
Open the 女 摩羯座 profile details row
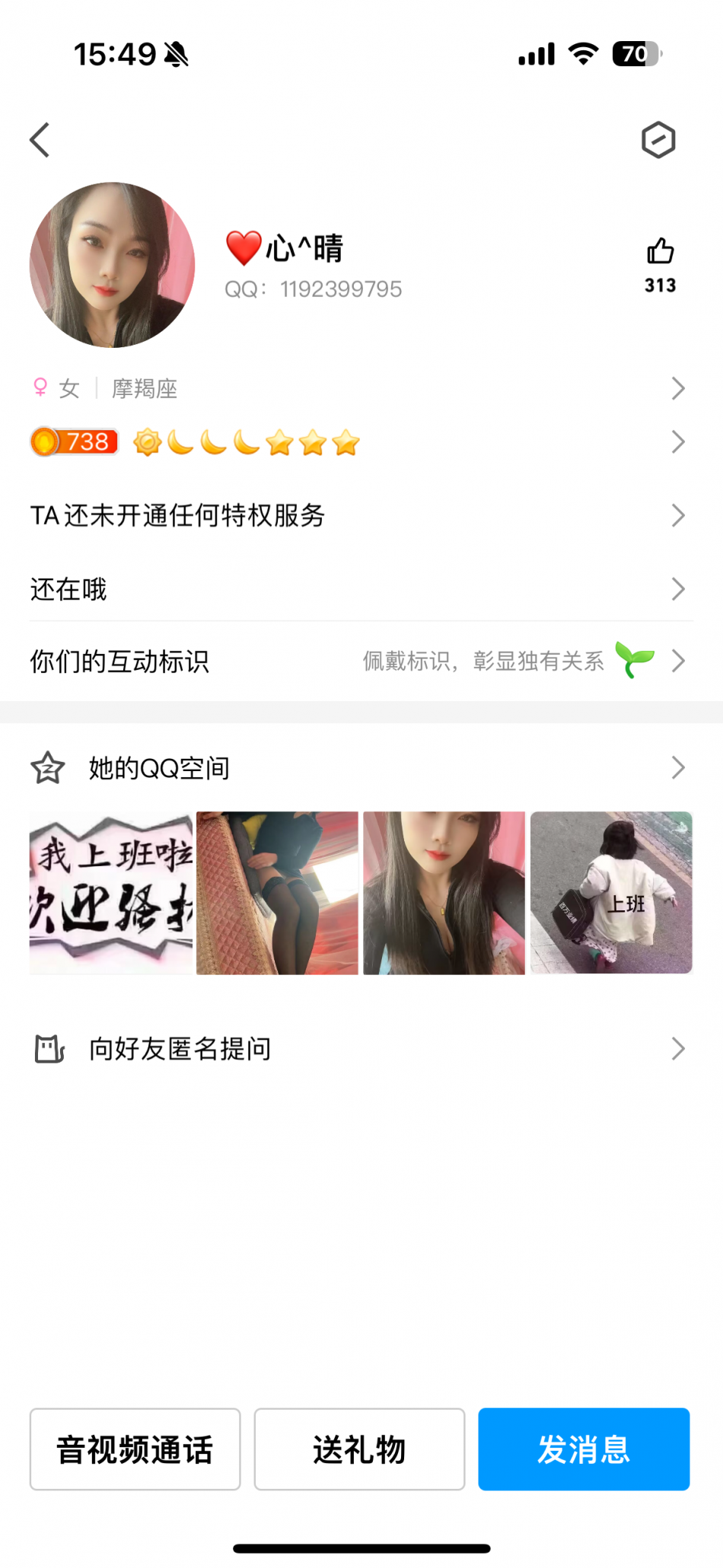point(361,388)
